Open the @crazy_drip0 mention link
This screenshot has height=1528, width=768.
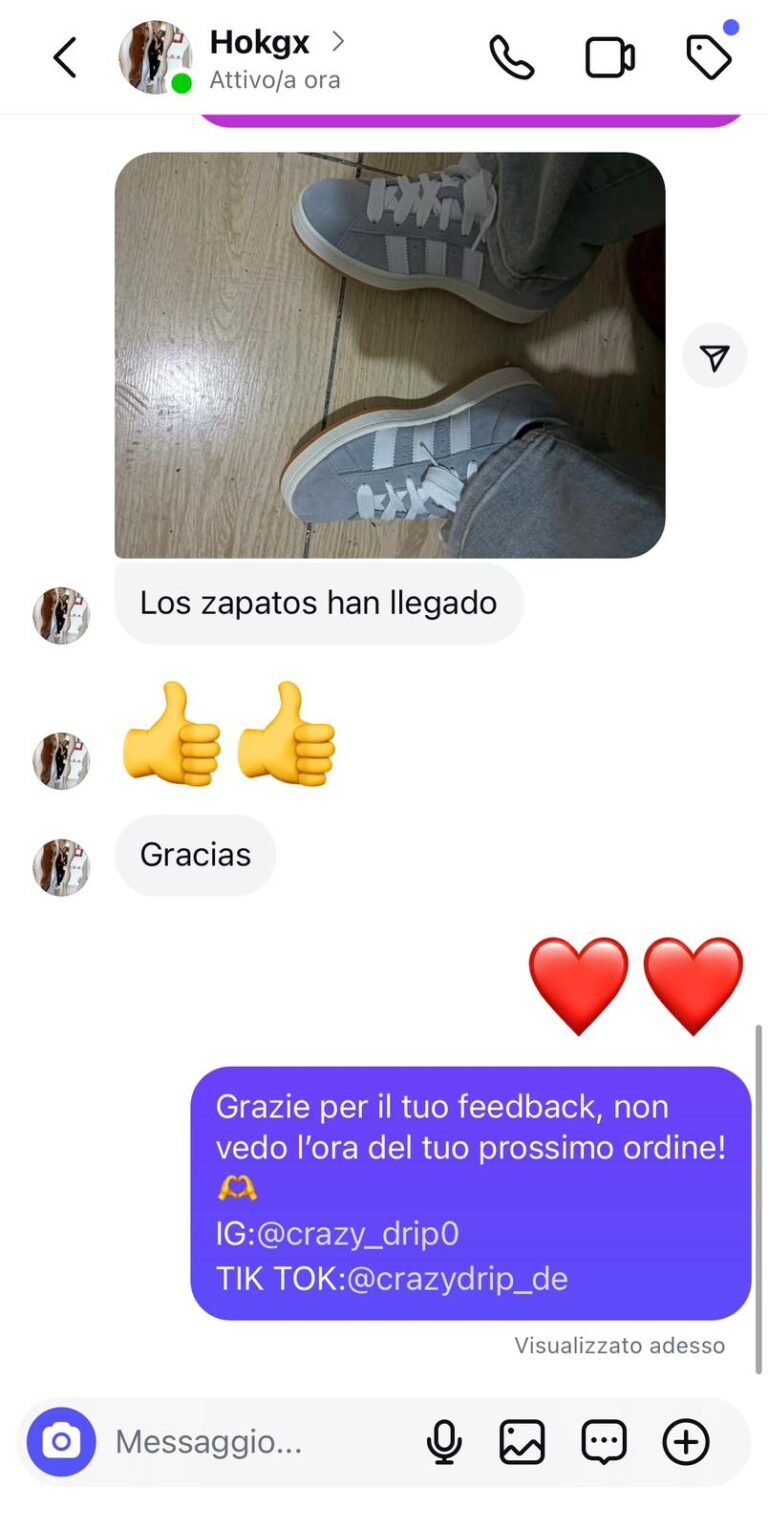[x=358, y=1234]
